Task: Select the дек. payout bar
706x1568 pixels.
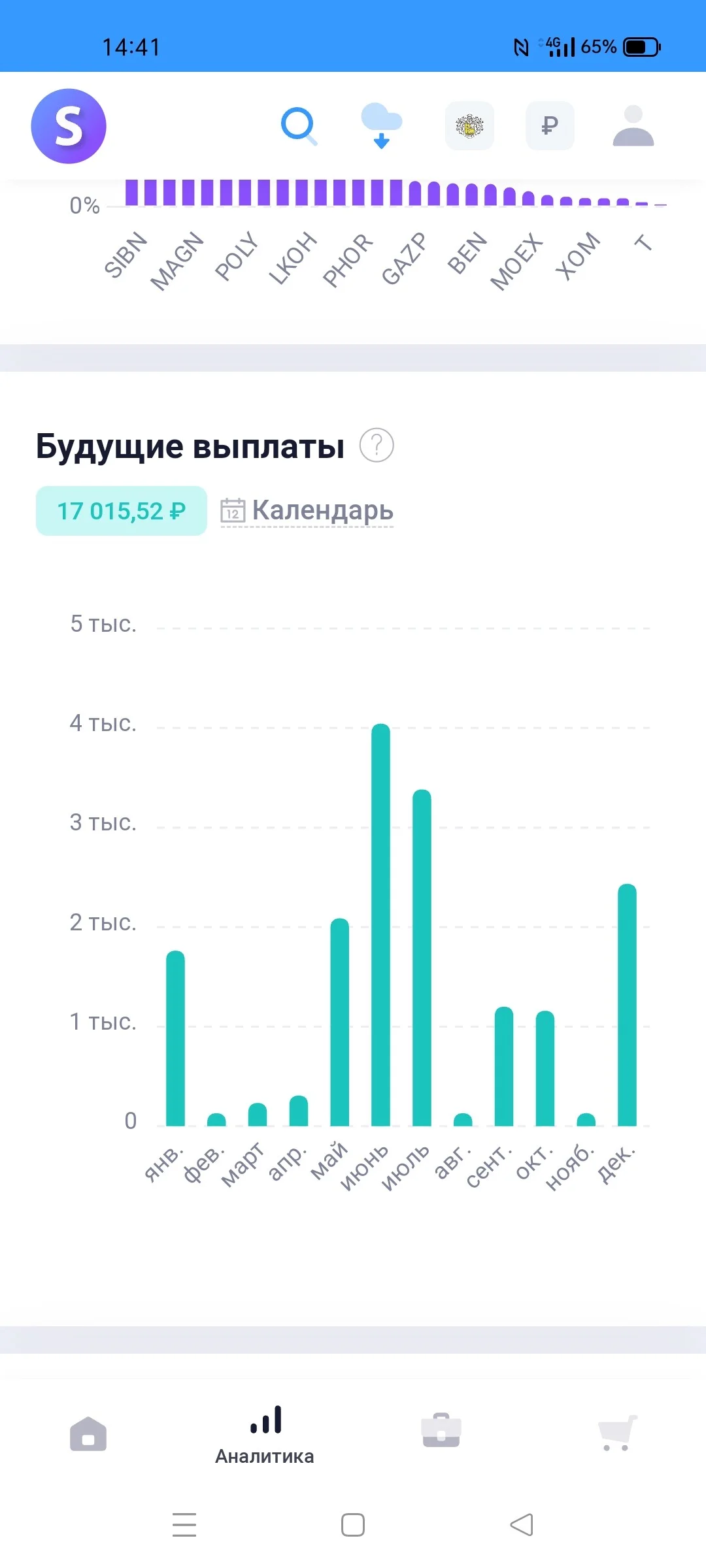Action: click(627, 1005)
